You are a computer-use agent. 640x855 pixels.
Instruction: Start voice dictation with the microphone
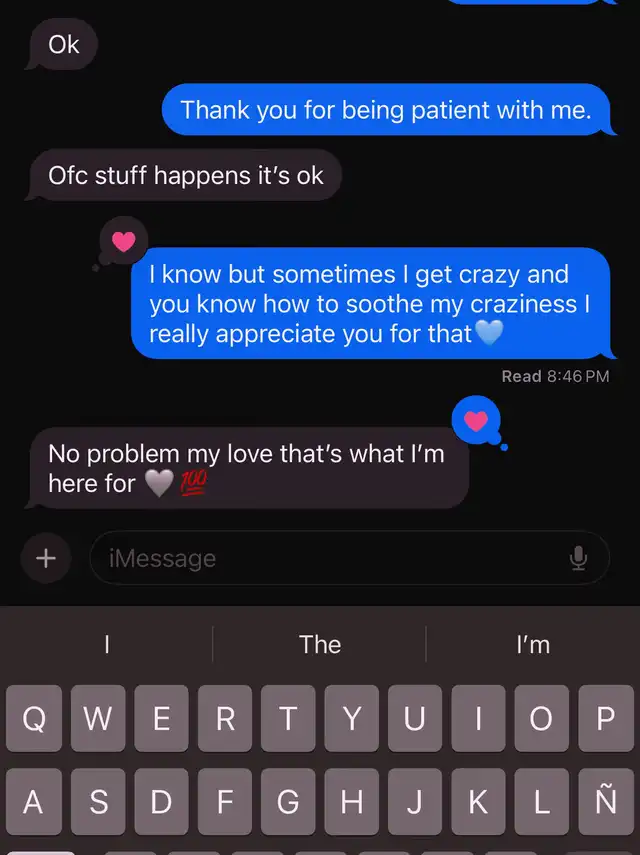click(578, 558)
